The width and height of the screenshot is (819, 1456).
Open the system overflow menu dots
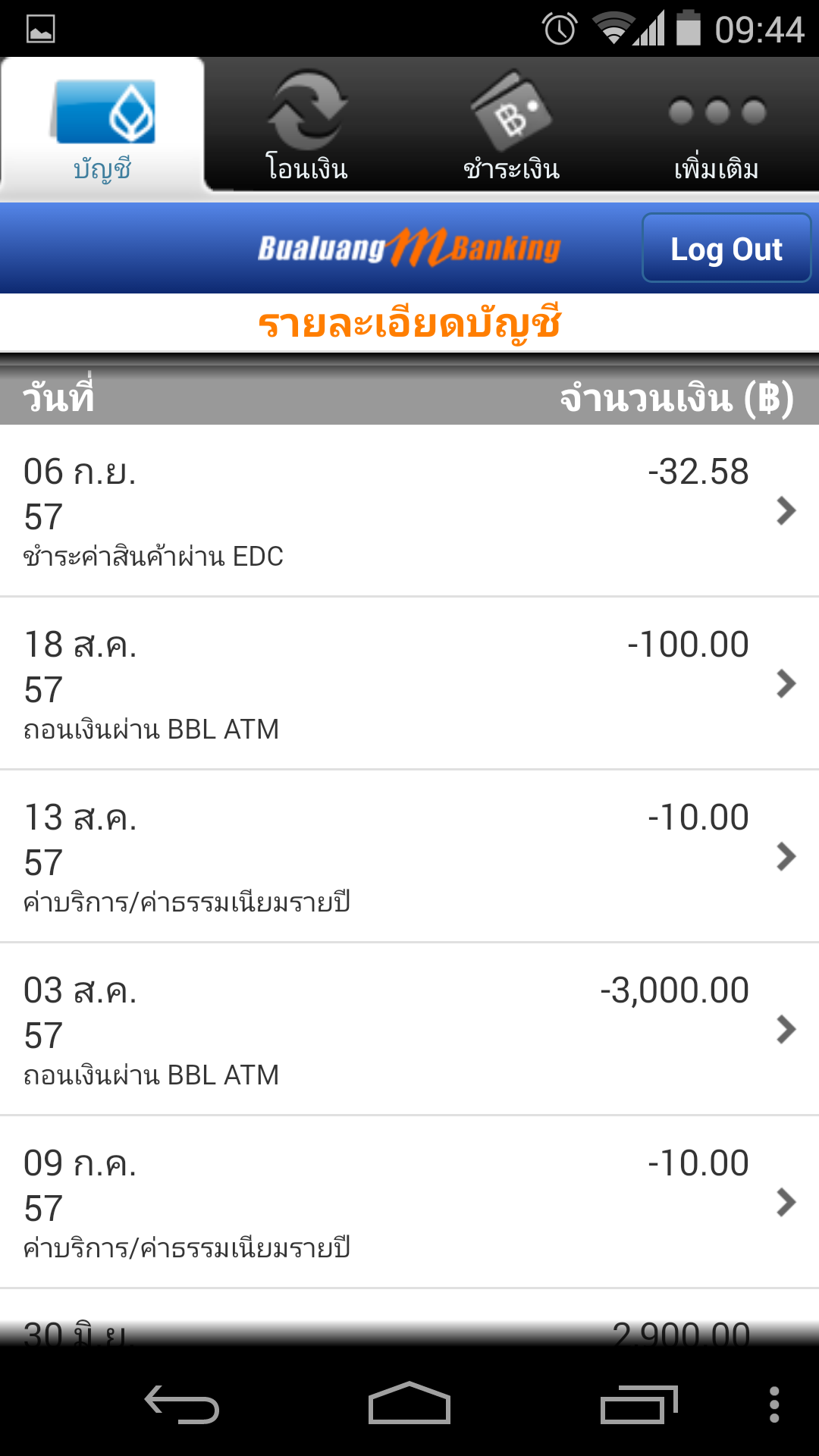774,1404
